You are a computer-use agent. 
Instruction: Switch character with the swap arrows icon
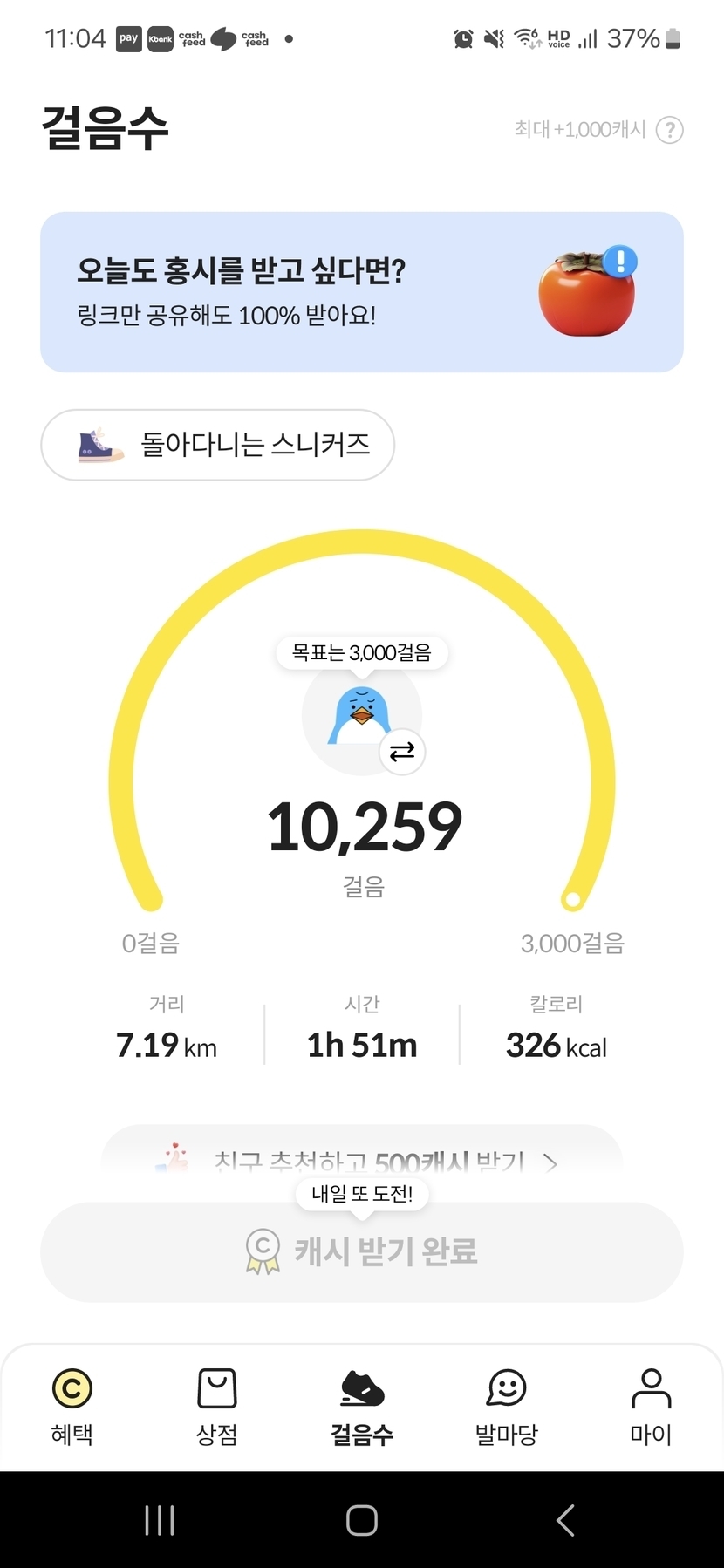(402, 752)
